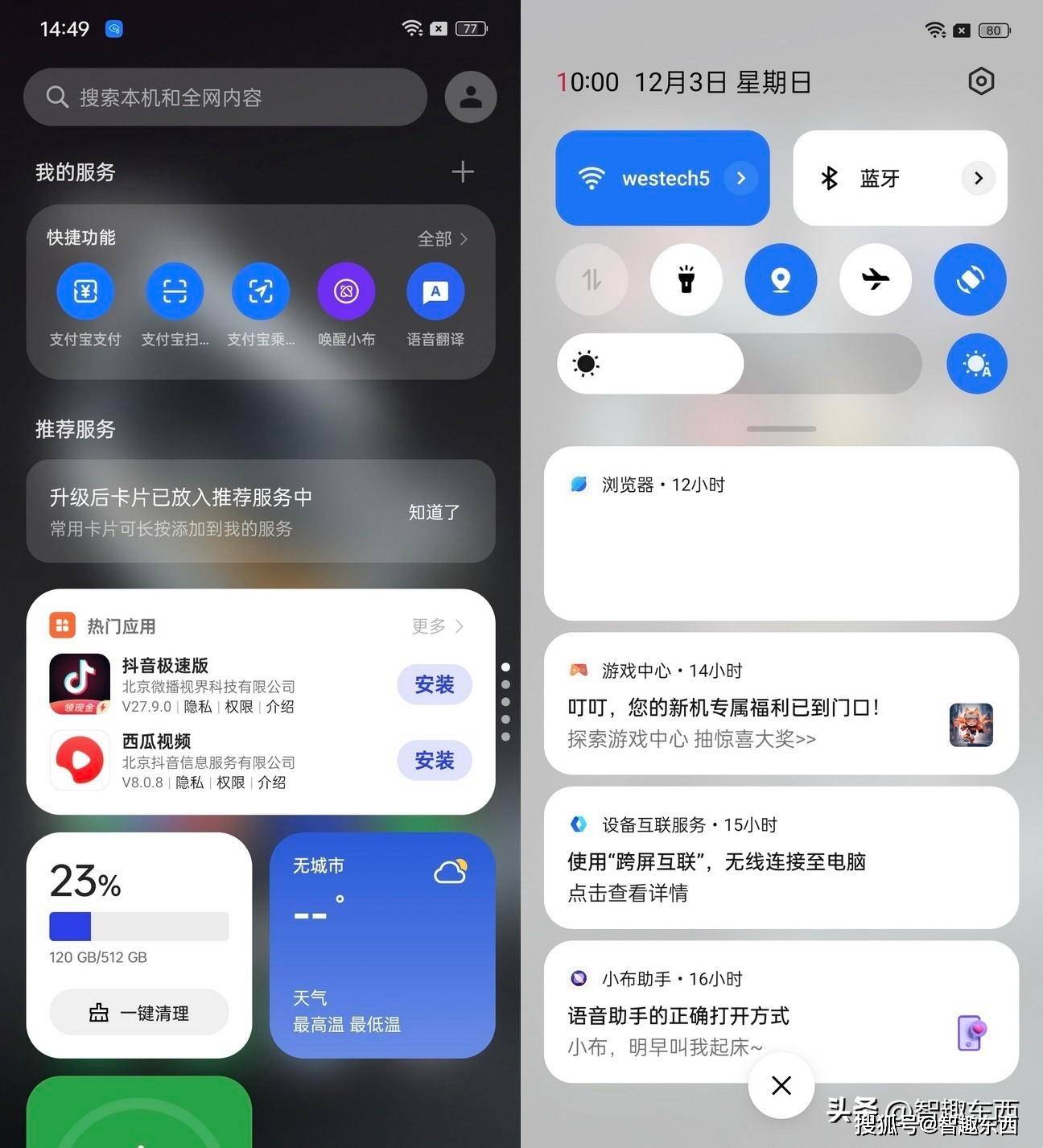Show all quick functions via 全部

tap(443, 238)
